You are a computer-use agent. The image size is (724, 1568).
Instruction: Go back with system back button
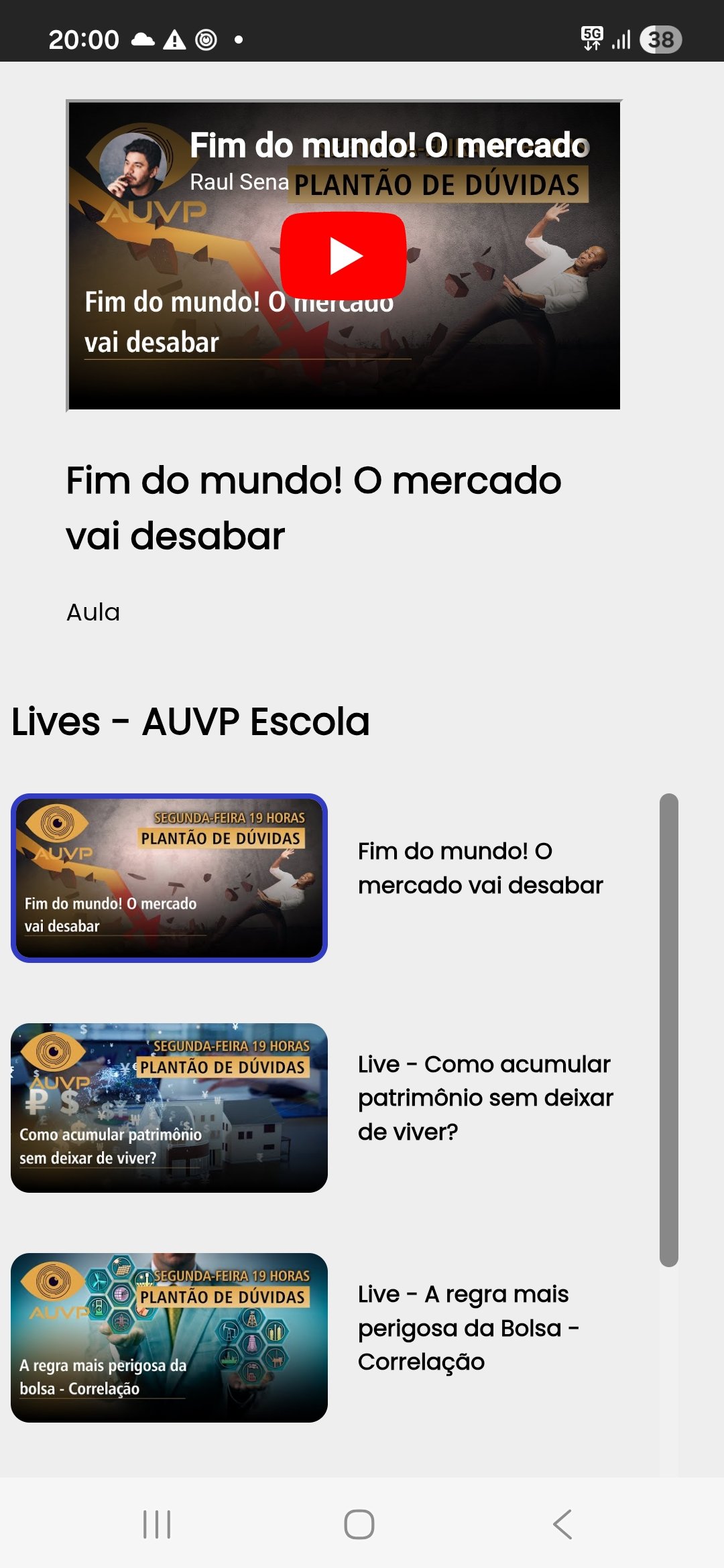pyautogui.click(x=562, y=1524)
